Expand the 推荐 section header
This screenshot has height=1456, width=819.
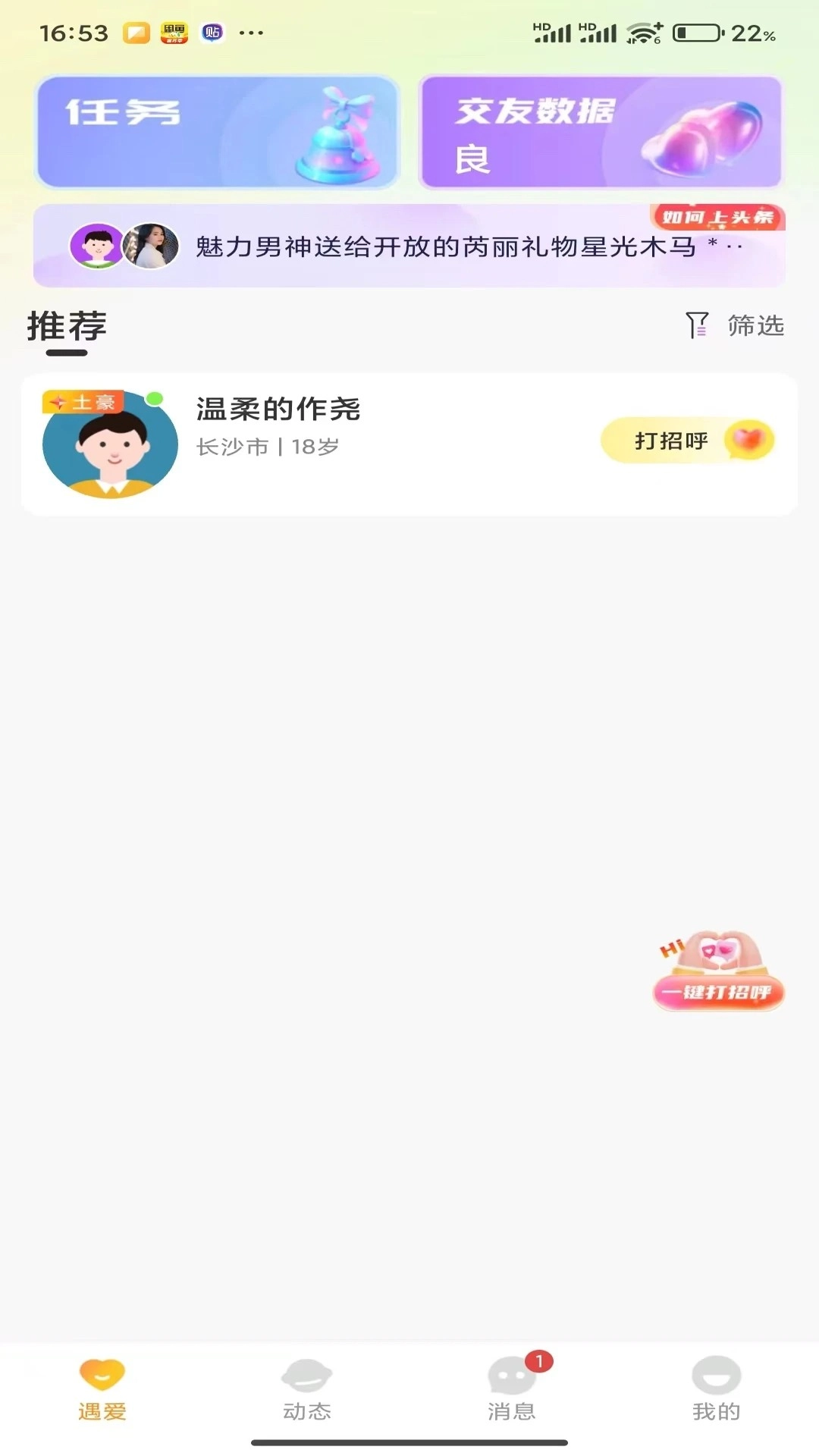pos(65,325)
